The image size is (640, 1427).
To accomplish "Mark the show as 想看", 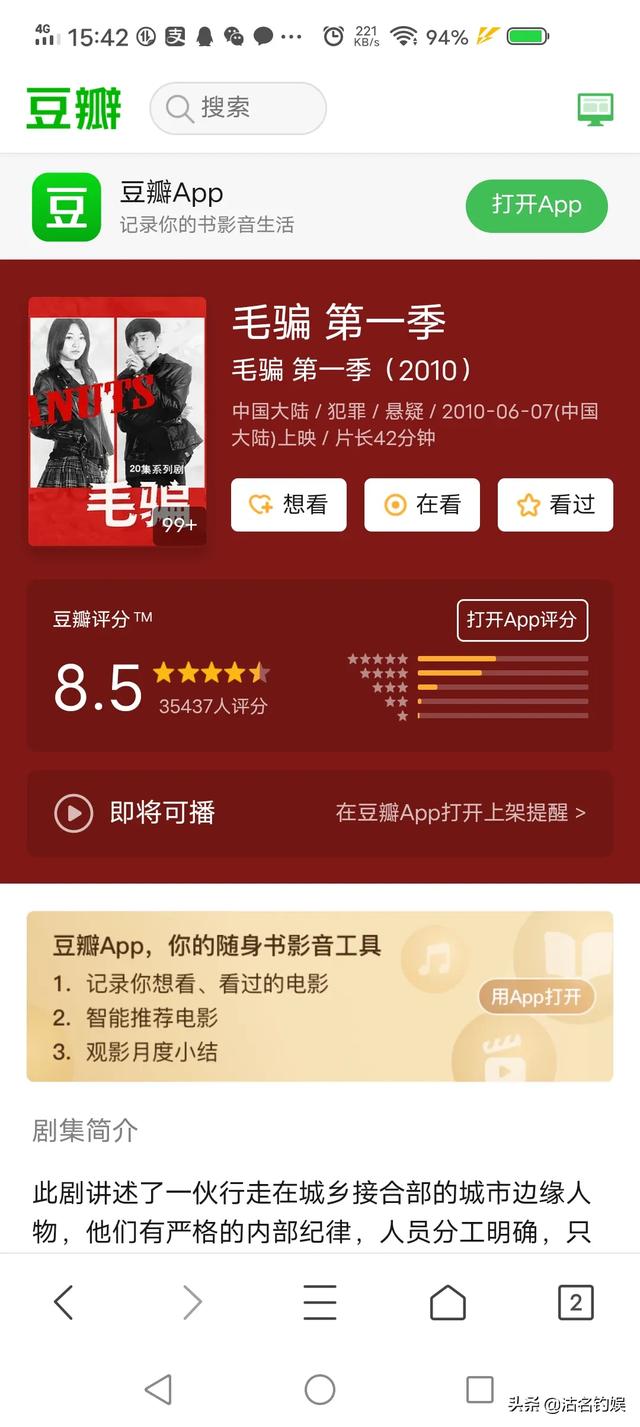I will tap(289, 505).
